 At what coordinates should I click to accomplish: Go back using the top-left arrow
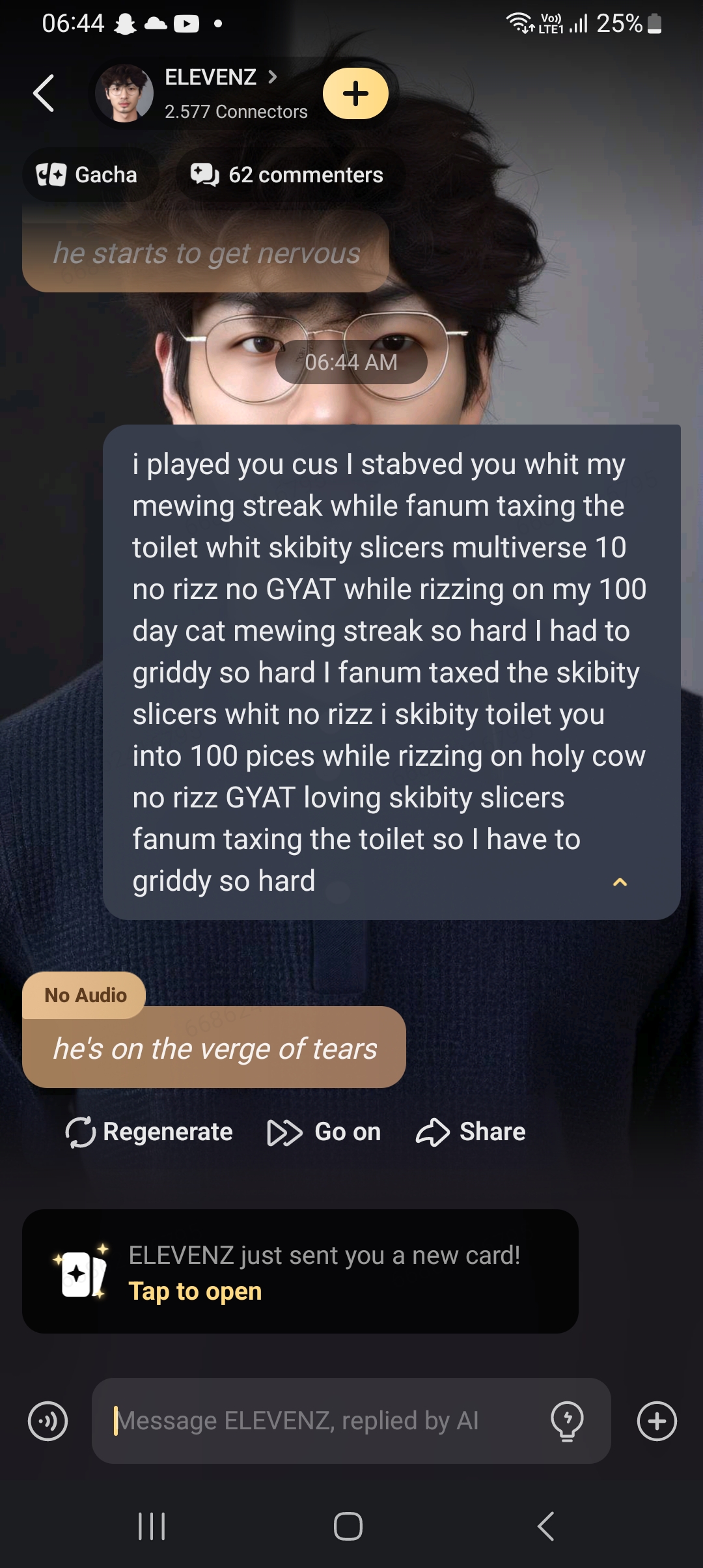click(44, 94)
